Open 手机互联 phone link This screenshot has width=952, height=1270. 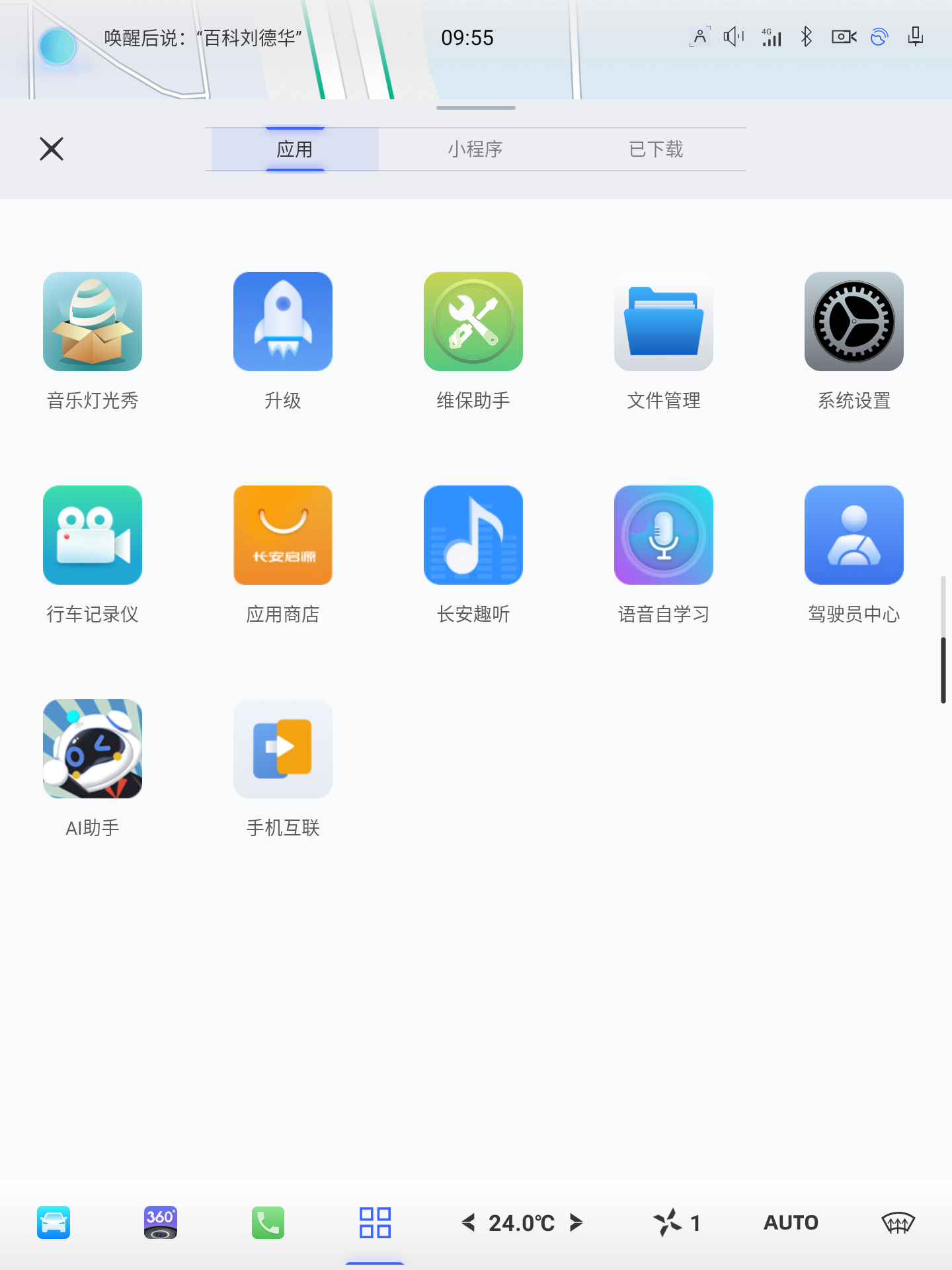(283, 749)
